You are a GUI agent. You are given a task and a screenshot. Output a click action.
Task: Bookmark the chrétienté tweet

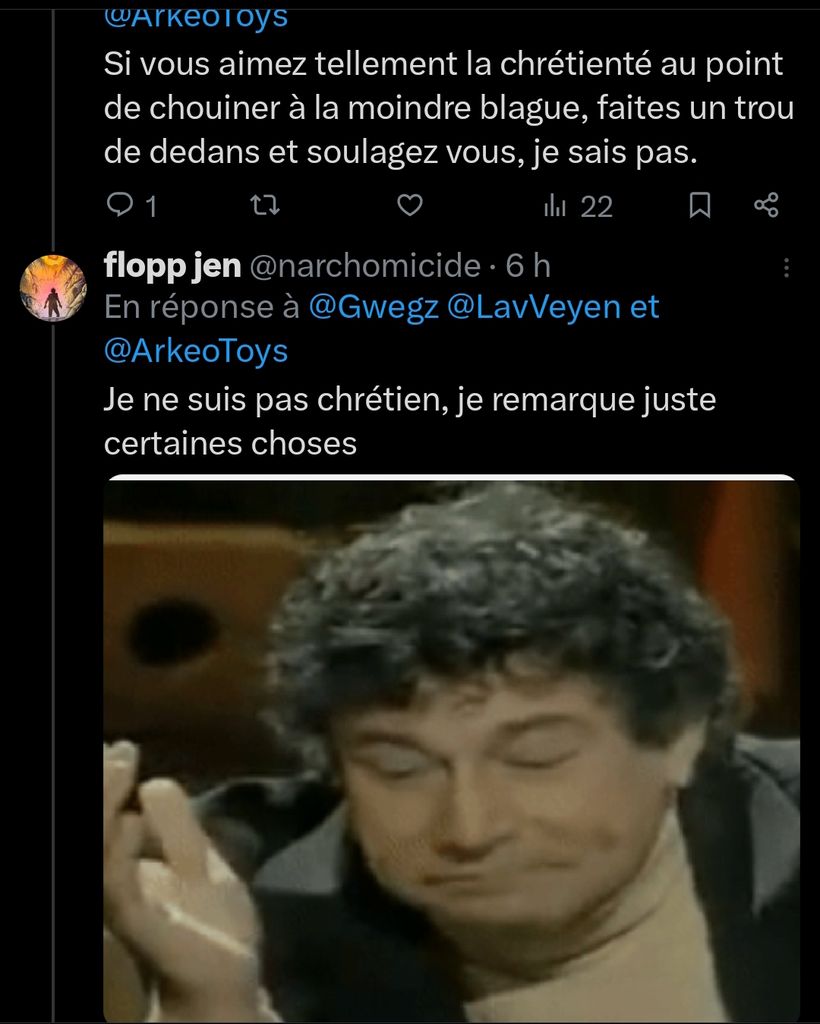[700, 206]
